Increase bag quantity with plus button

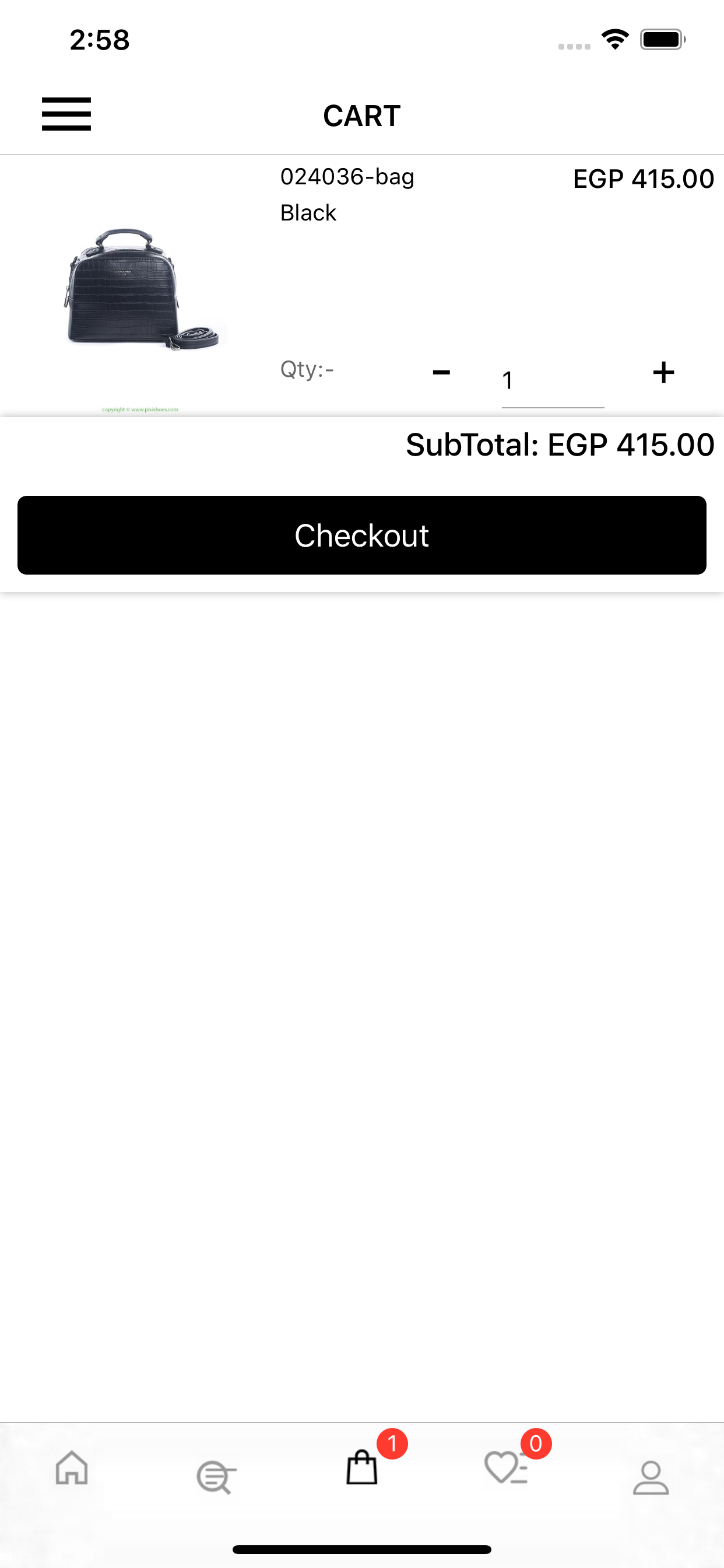tap(663, 372)
